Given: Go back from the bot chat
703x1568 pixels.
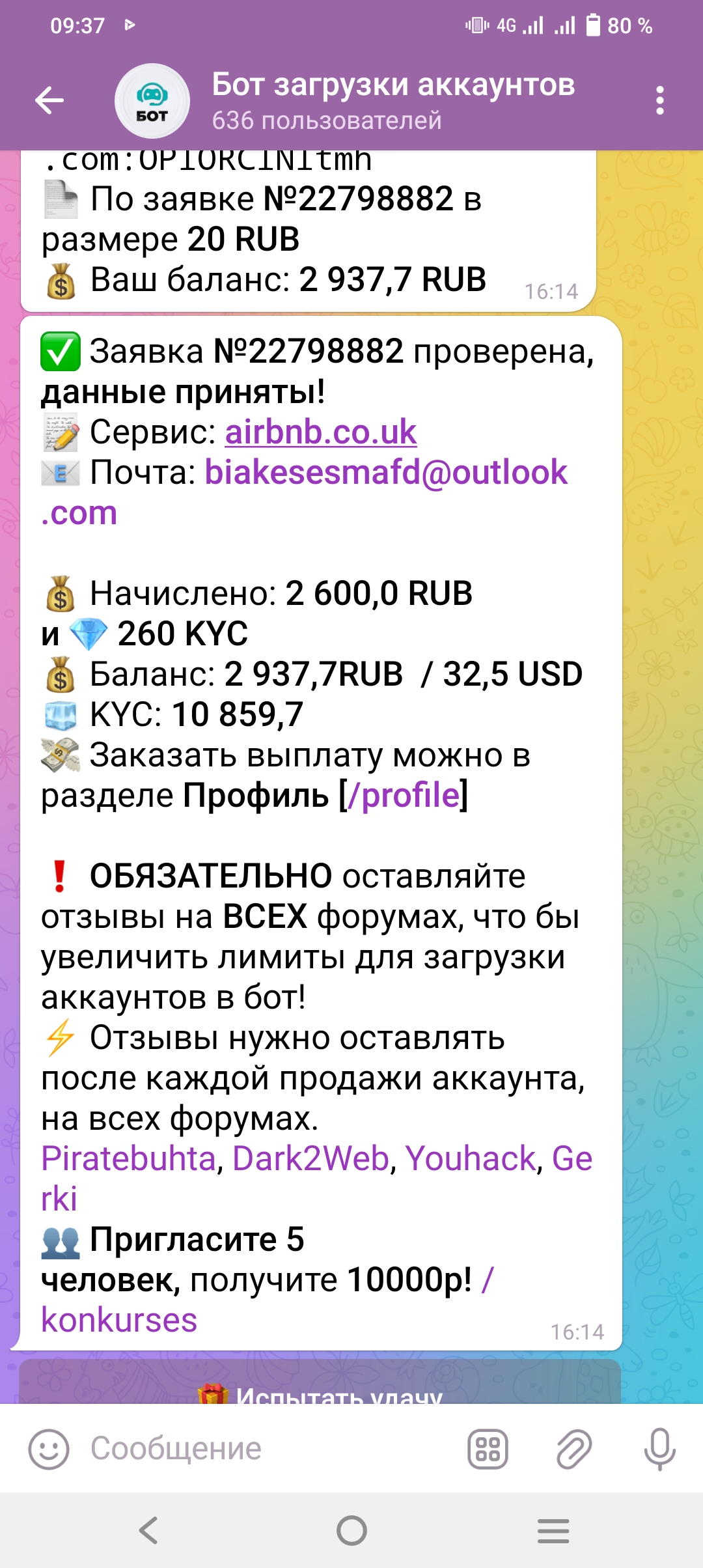Looking at the screenshot, I should click(x=49, y=100).
